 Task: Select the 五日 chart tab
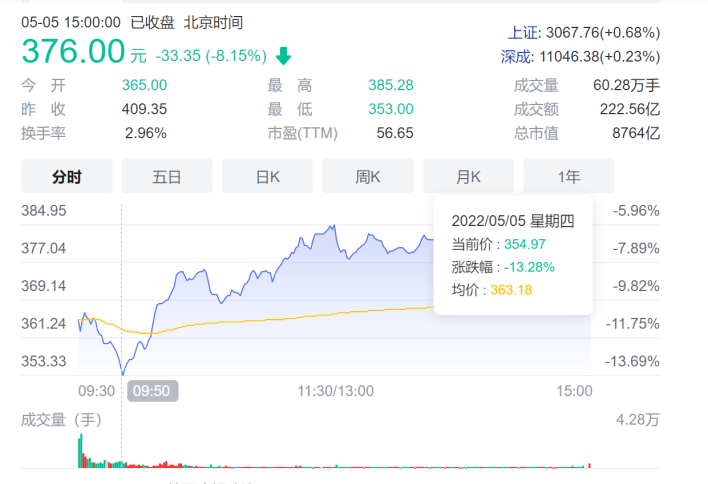tap(167, 177)
